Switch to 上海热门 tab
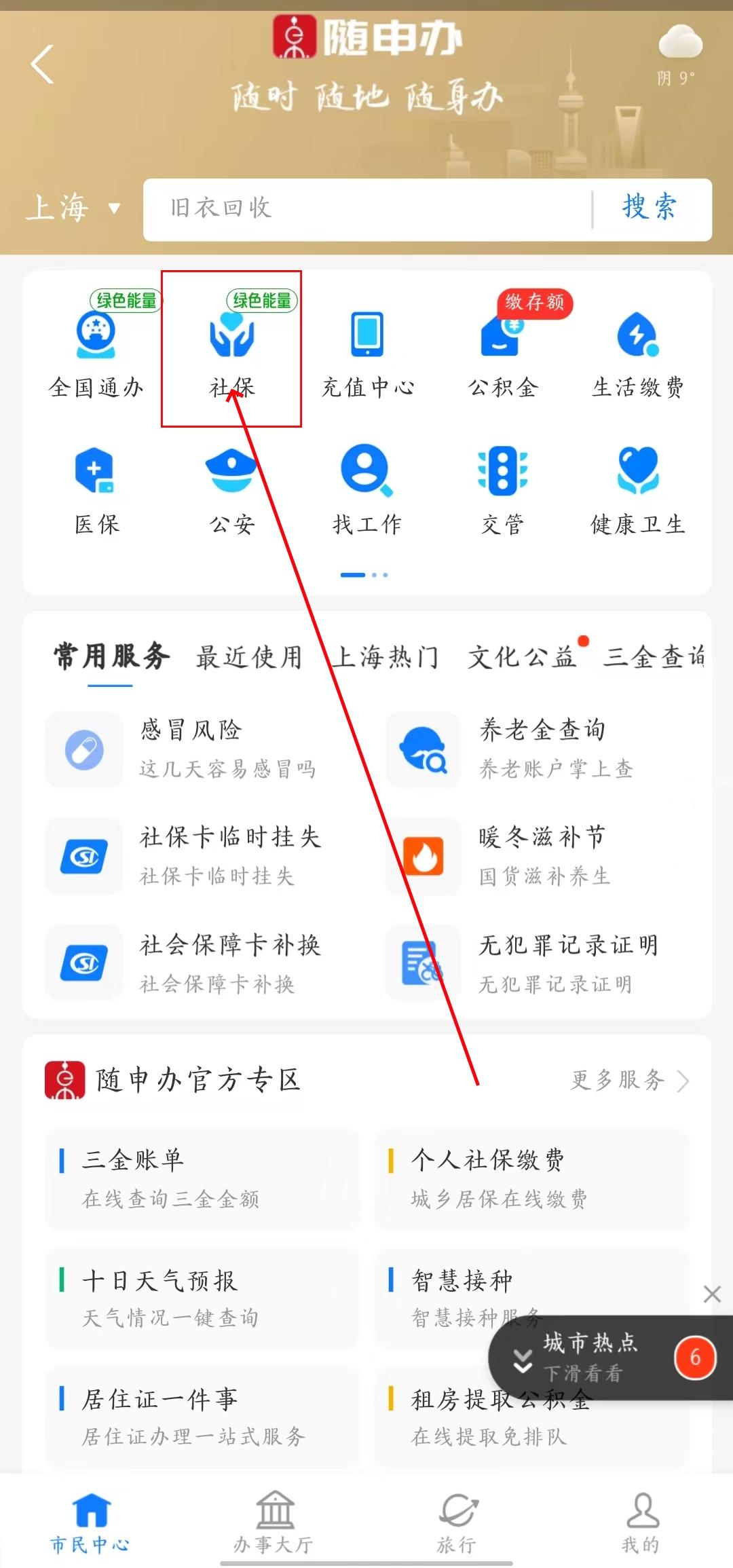 click(x=385, y=657)
